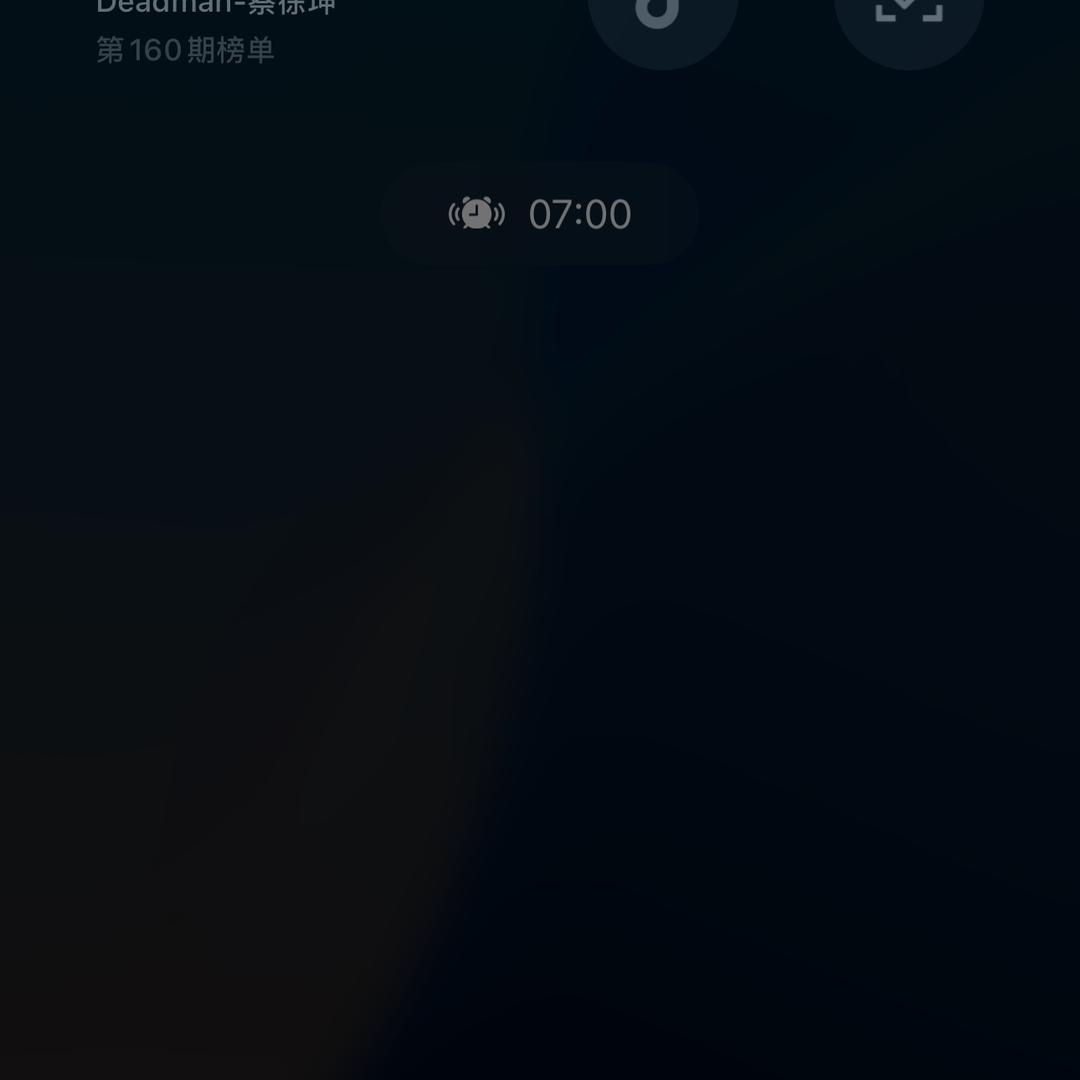Open the 07:00 alarm pill
1080x1080 pixels.
pyautogui.click(x=540, y=214)
